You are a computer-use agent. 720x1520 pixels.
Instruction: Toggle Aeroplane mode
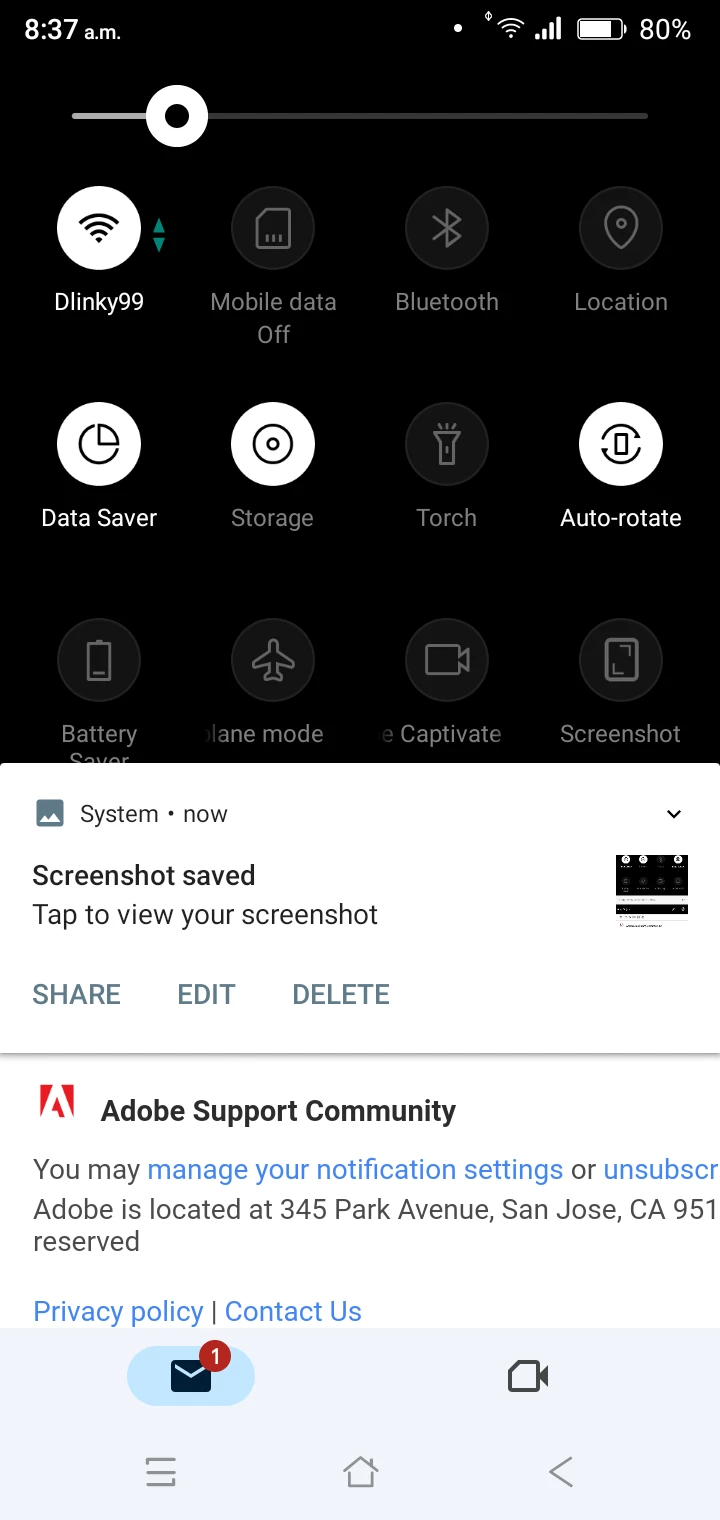(273, 660)
